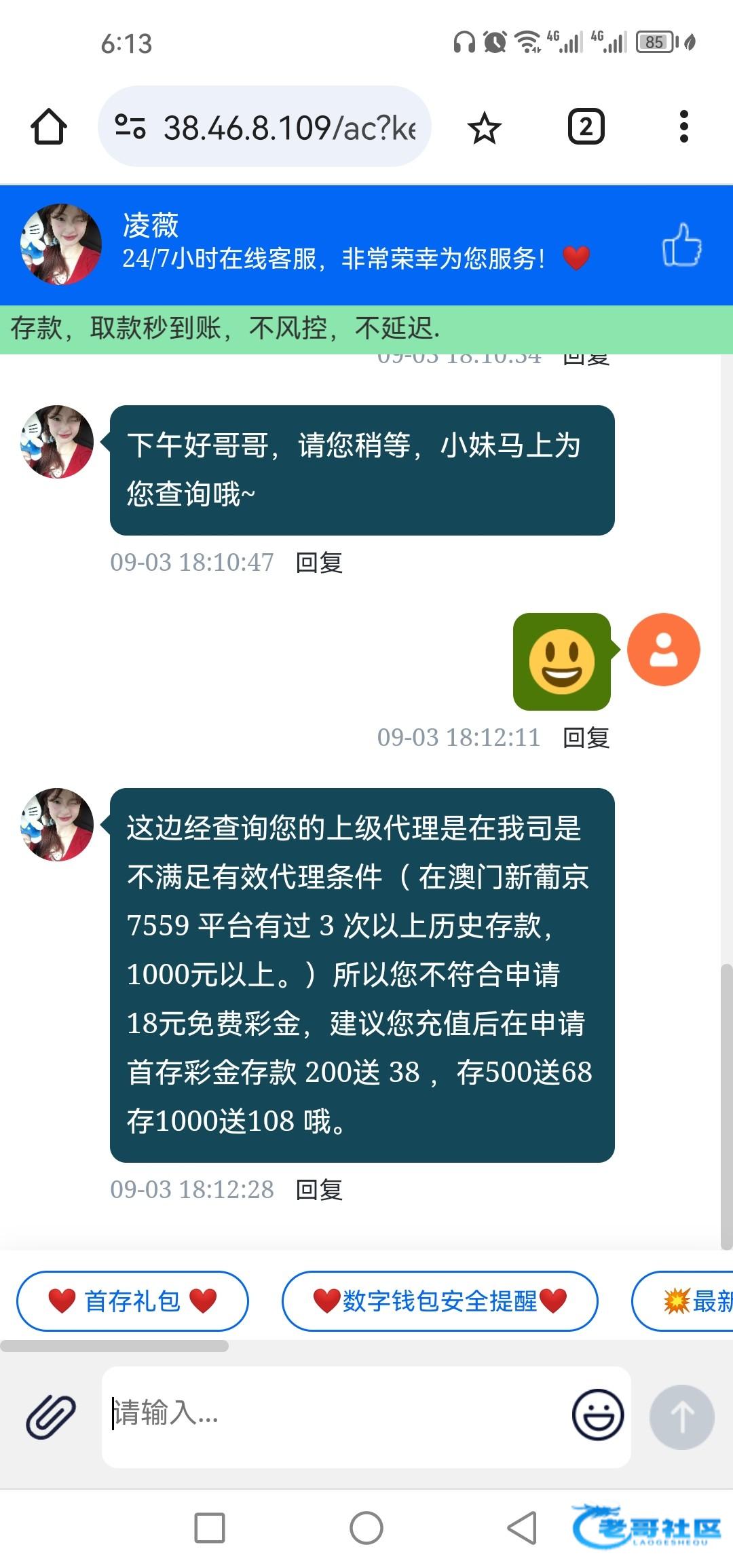
Task: Bookmark this page with the star
Action: [x=484, y=128]
